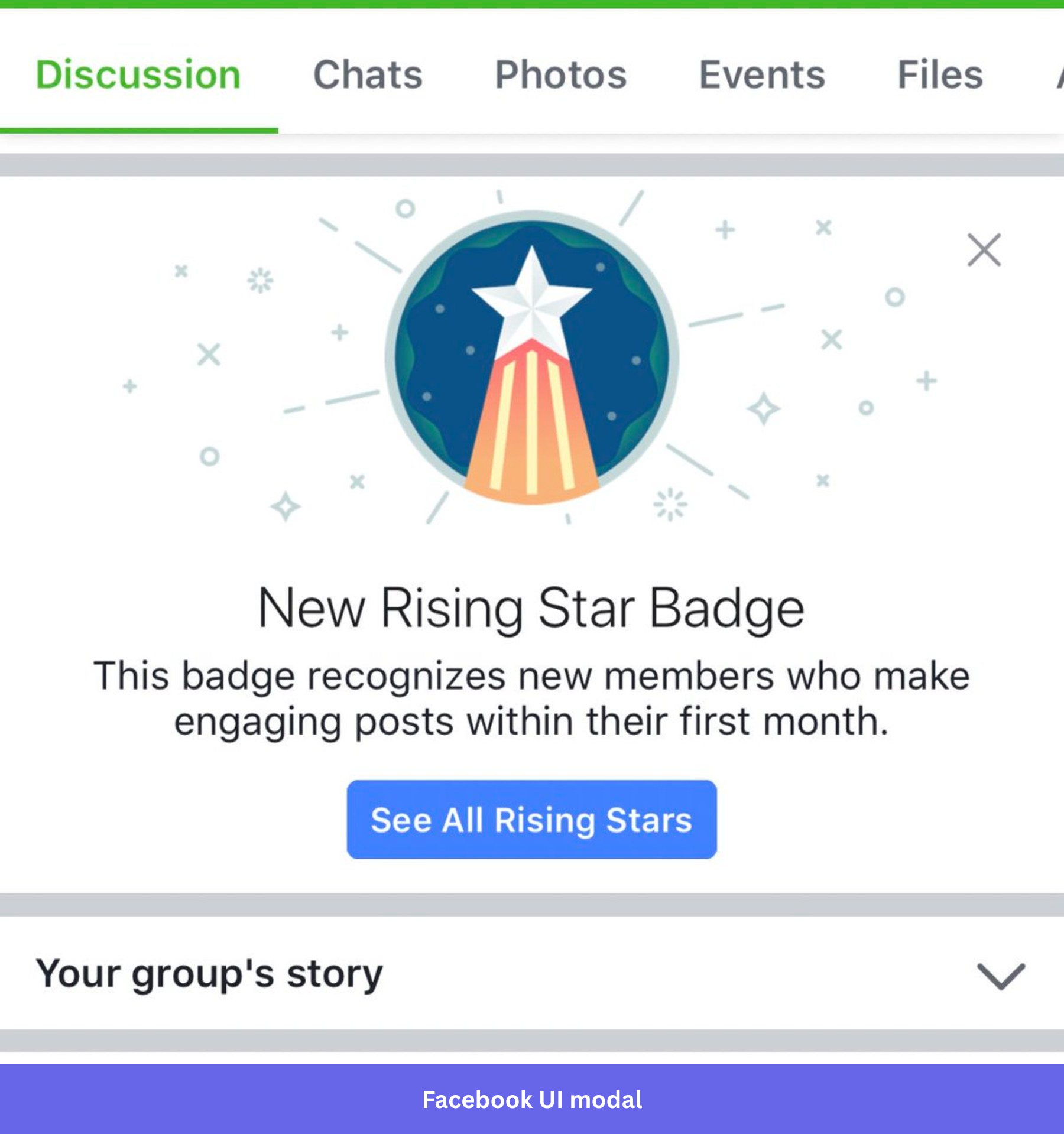
Task: View the Events tab
Action: coord(761,75)
